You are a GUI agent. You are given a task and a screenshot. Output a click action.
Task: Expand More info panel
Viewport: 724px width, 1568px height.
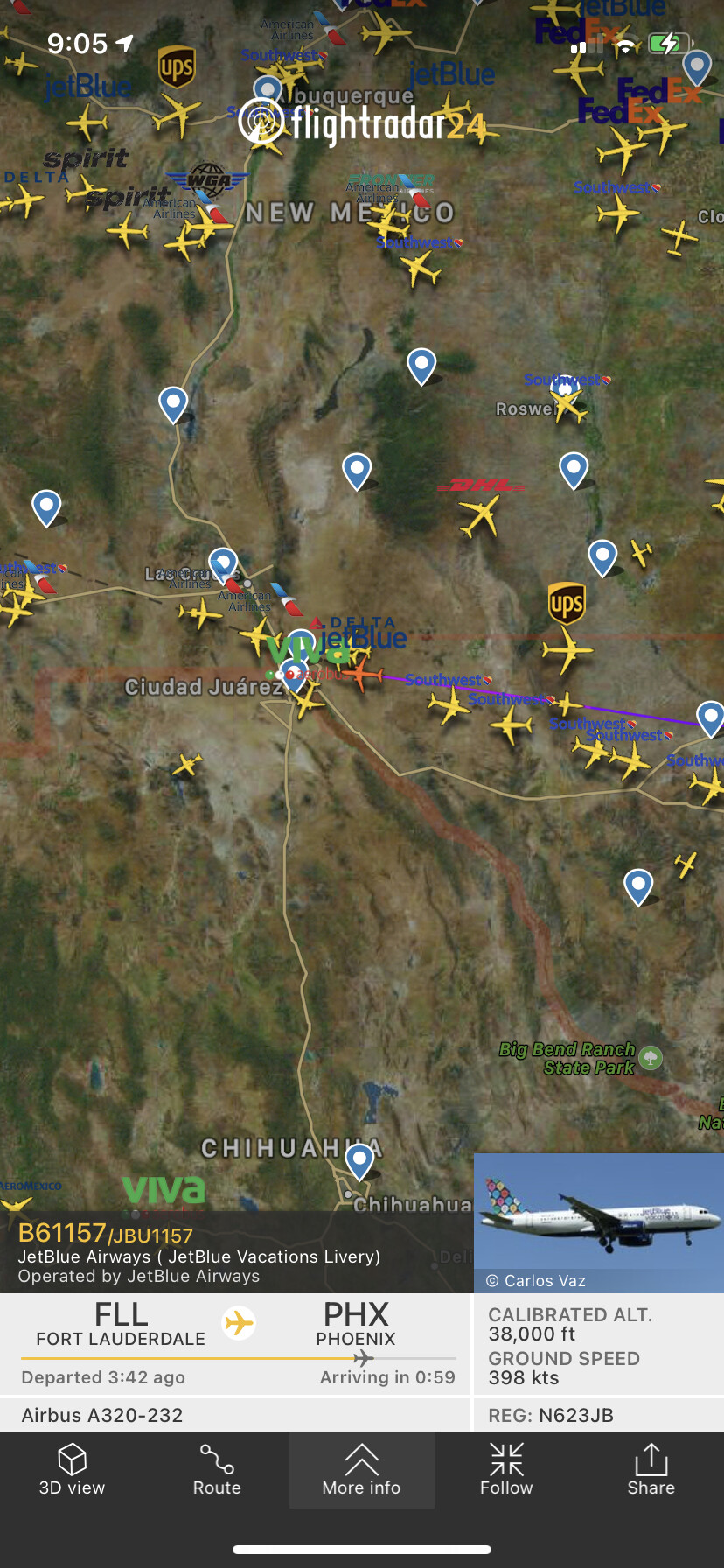pos(361,1470)
